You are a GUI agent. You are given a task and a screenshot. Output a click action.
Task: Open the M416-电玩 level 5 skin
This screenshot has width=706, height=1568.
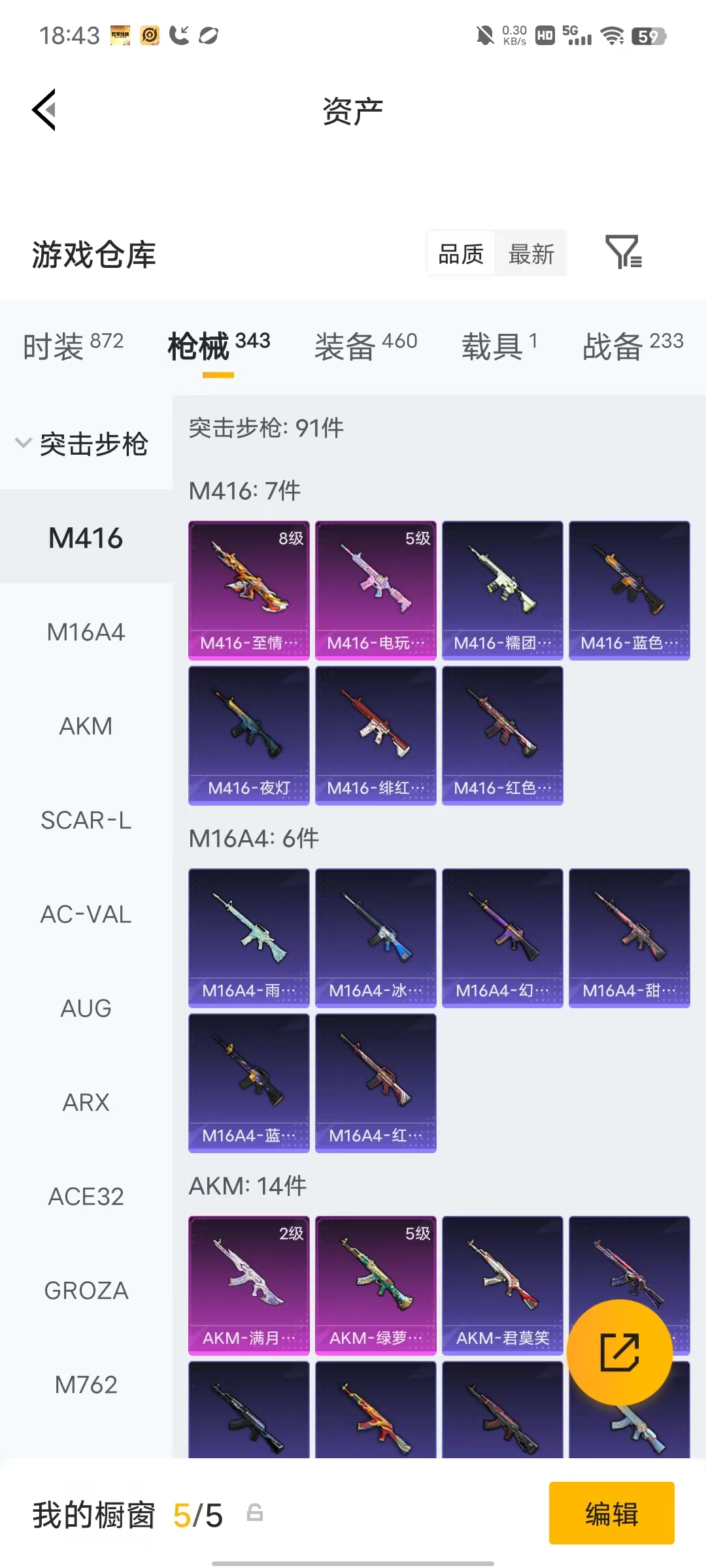(376, 590)
